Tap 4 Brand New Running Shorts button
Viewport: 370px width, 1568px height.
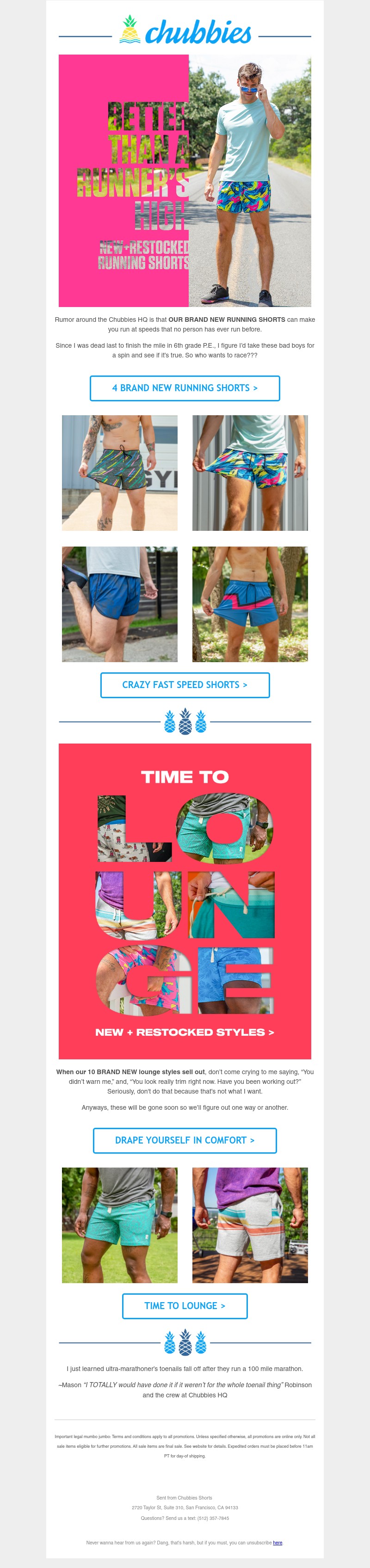[185, 388]
